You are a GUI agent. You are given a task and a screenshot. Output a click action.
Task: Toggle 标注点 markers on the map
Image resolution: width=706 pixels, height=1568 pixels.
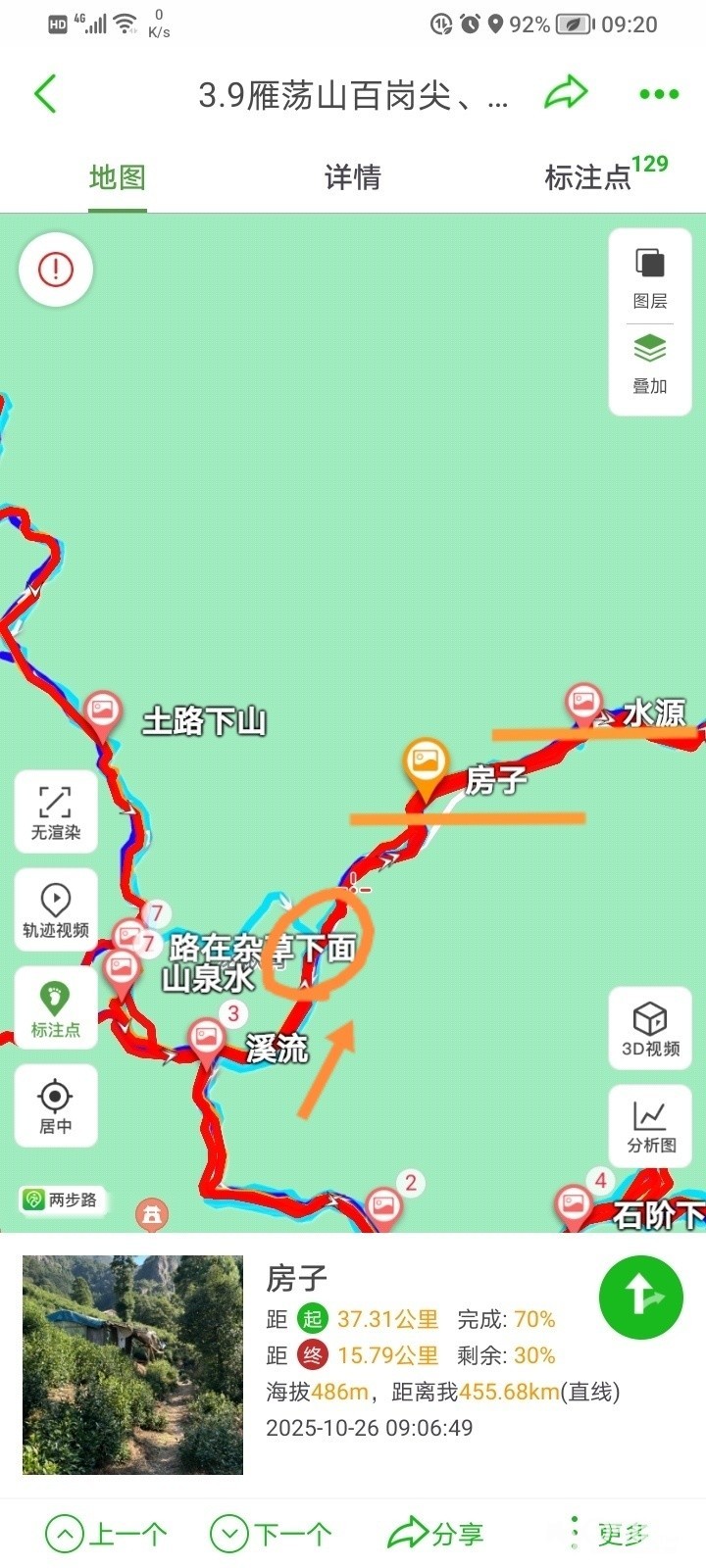coord(56,1008)
